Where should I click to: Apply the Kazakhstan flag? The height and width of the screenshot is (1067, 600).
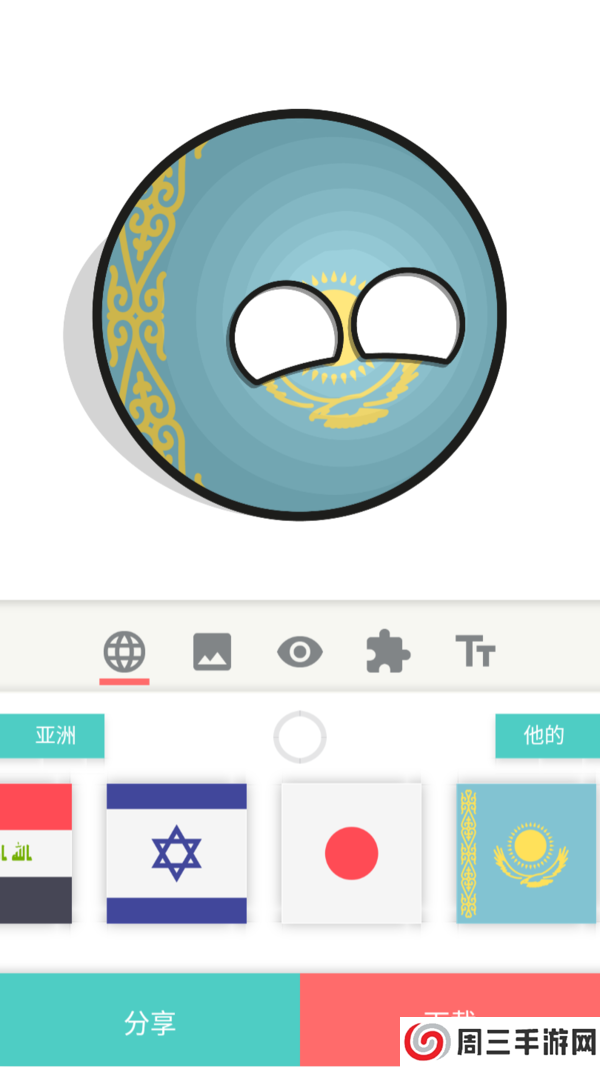point(526,853)
